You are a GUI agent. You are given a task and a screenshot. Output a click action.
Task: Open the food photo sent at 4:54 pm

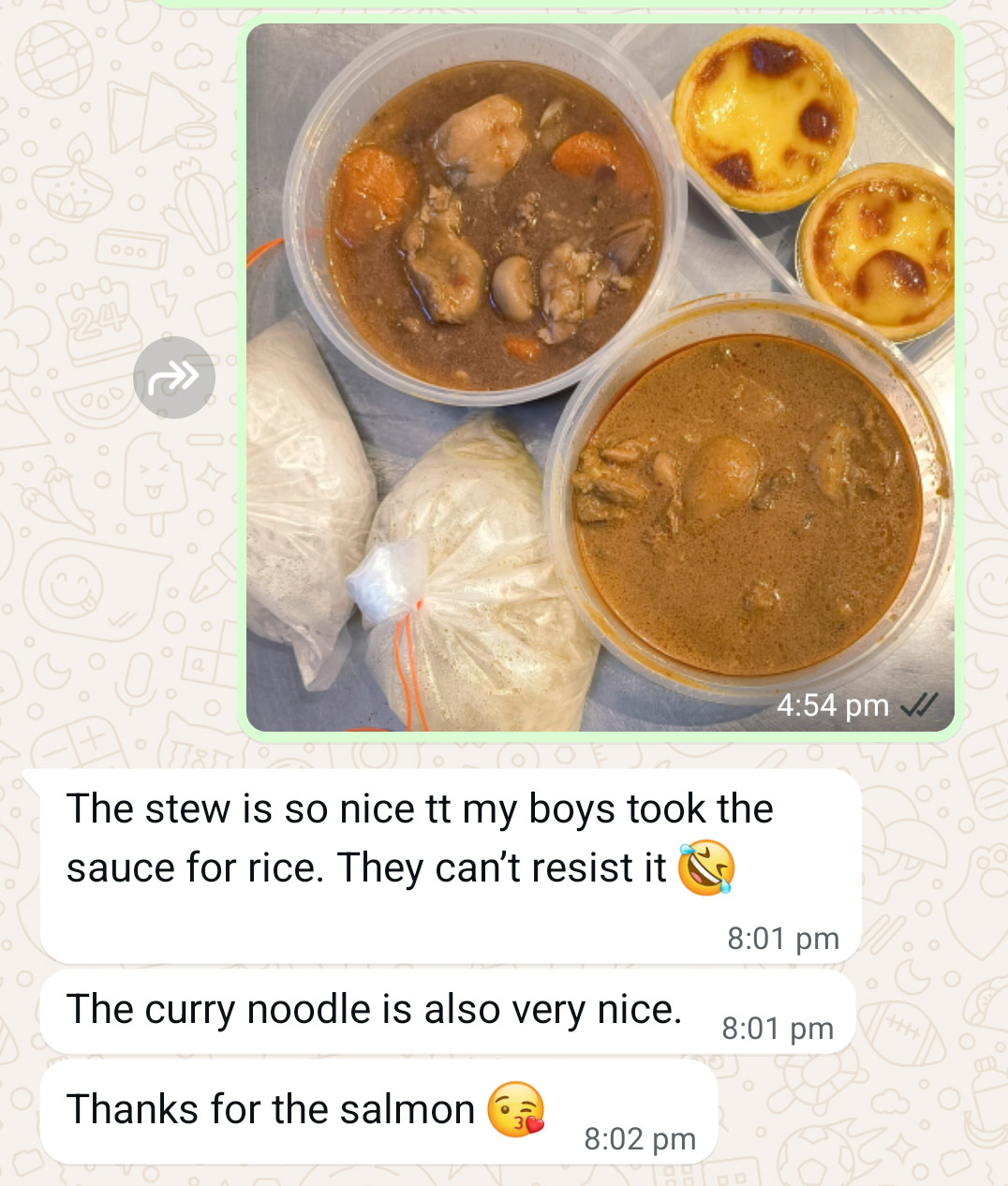point(600,375)
